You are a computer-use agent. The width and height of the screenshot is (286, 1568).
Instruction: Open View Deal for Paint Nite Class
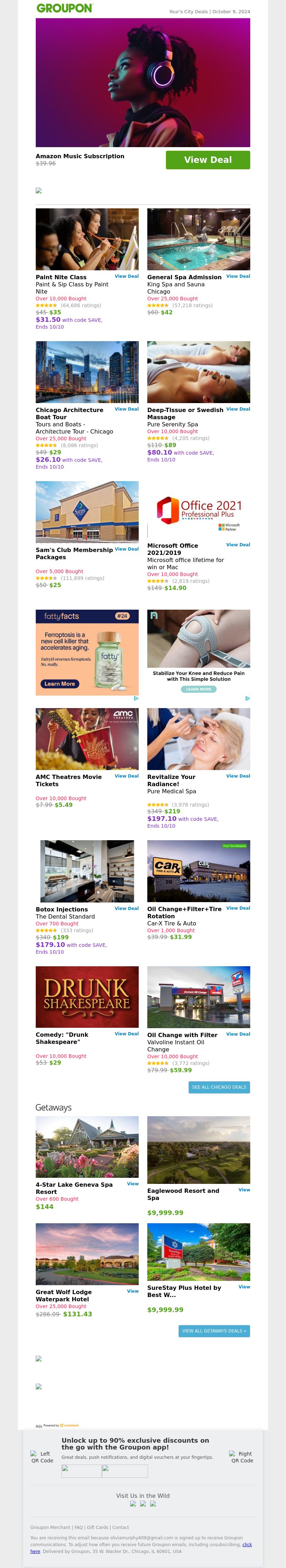point(126,276)
